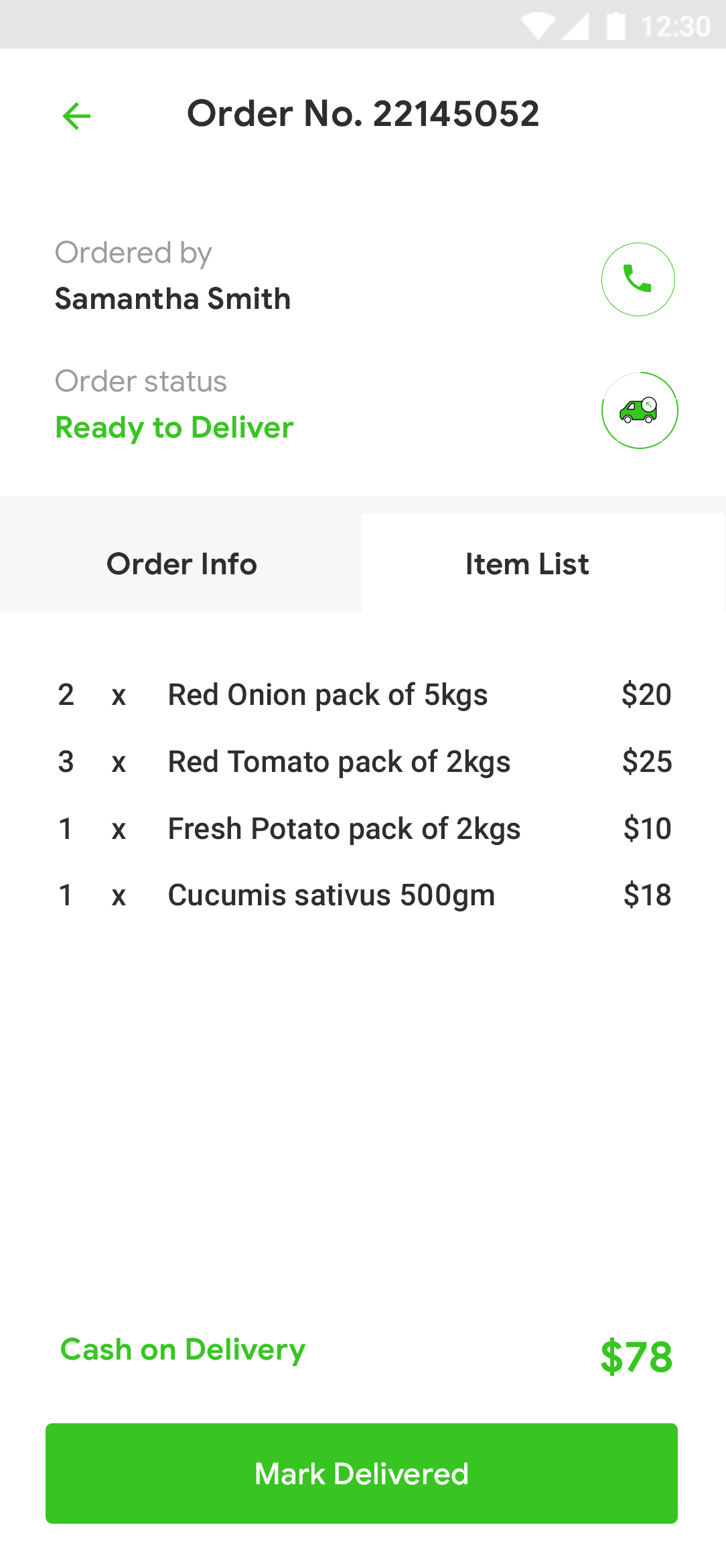Screen dimensions: 726x1568
Task: Tap the Wi-Fi icon in status bar
Action: tap(540, 25)
